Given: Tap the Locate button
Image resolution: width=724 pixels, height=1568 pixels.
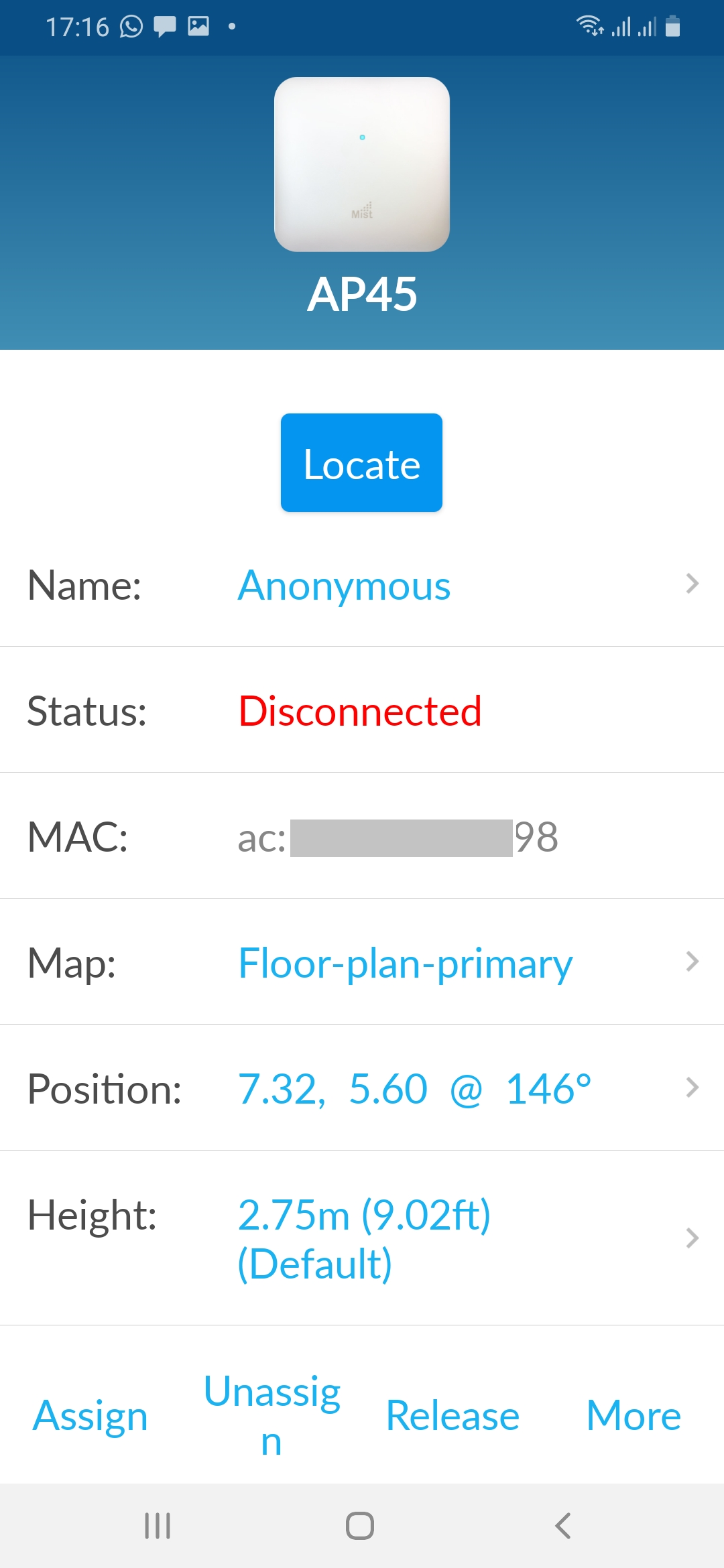Looking at the screenshot, I should click(x=361, y=463).
